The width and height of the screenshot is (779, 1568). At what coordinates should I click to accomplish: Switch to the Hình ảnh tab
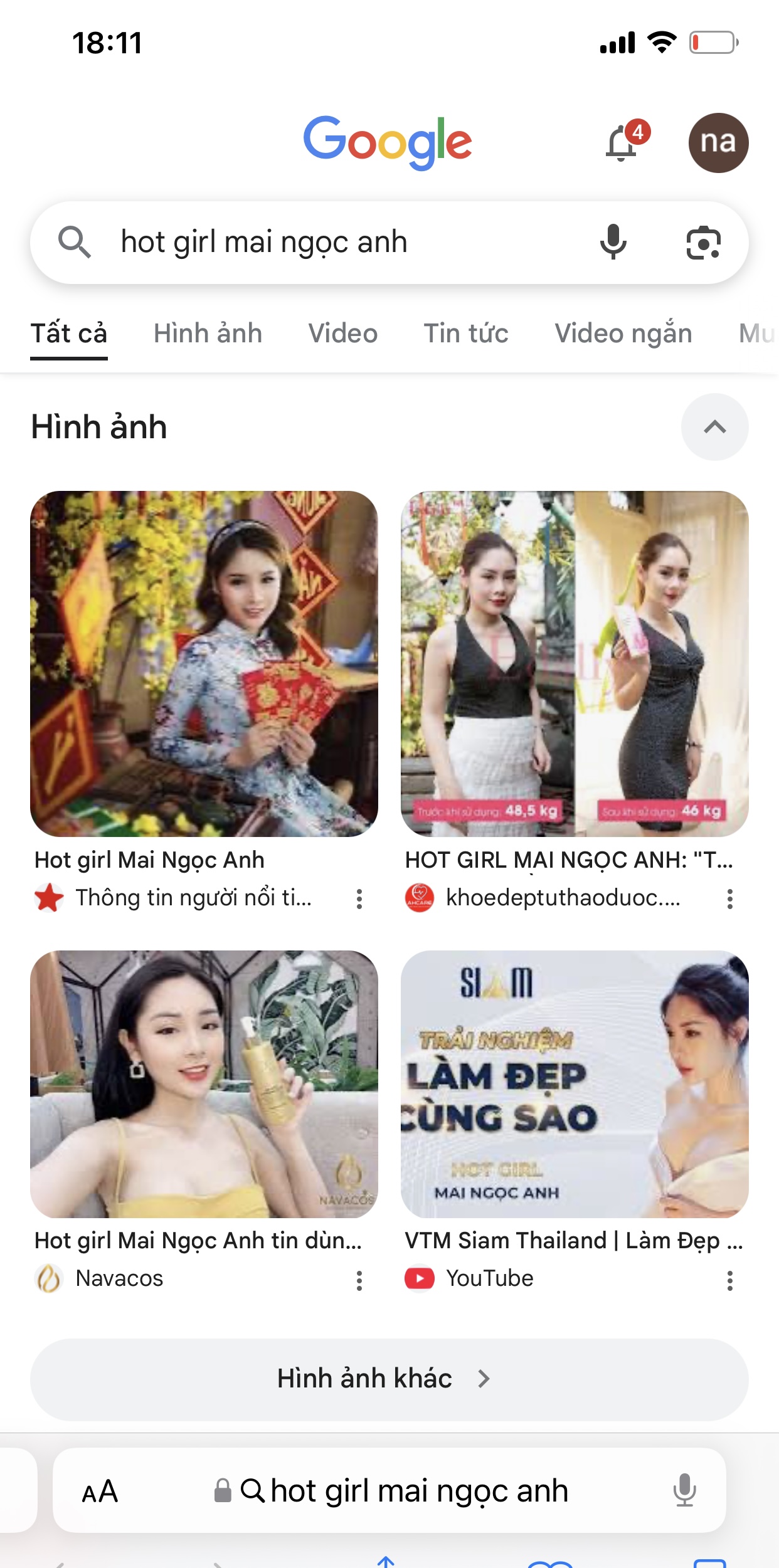[x=208, y=334]
